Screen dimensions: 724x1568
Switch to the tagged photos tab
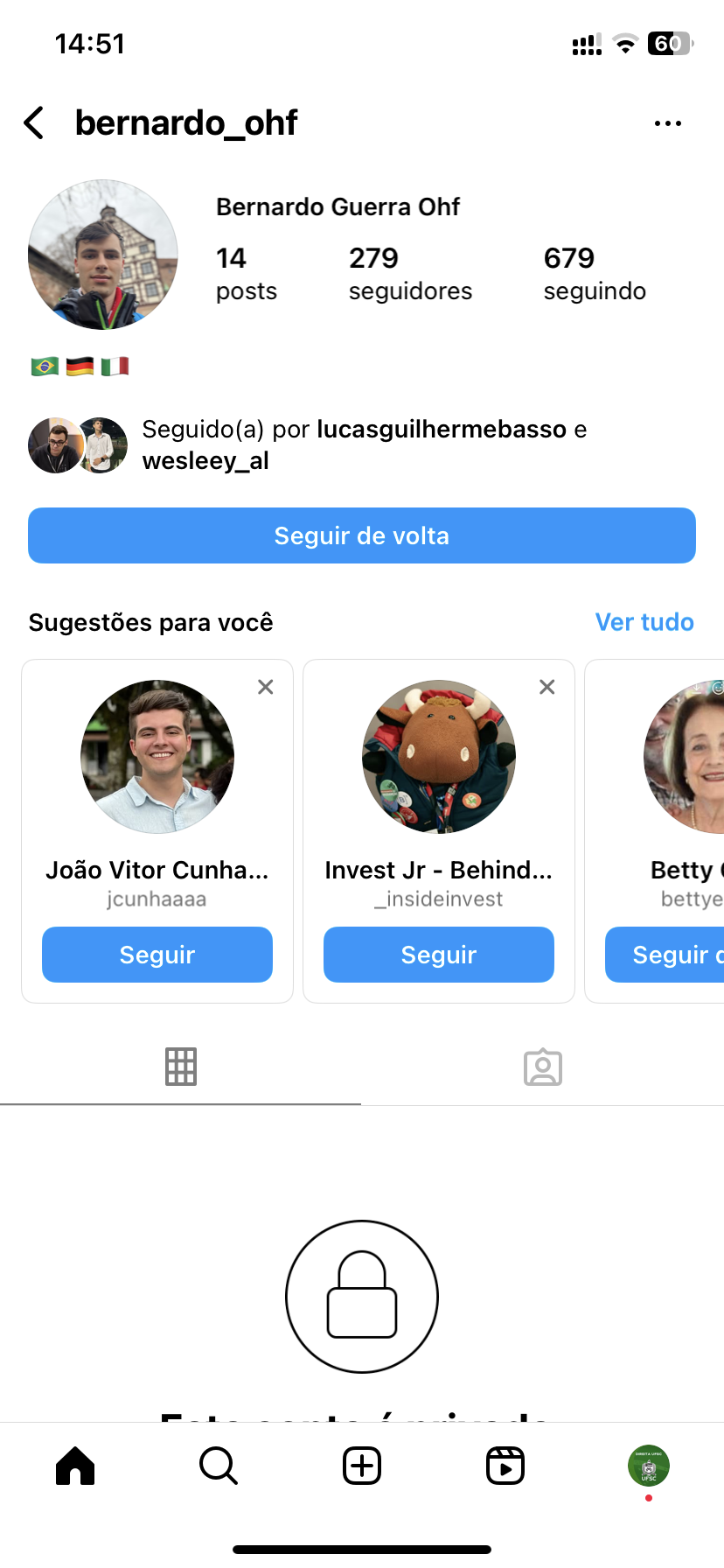543,1067
